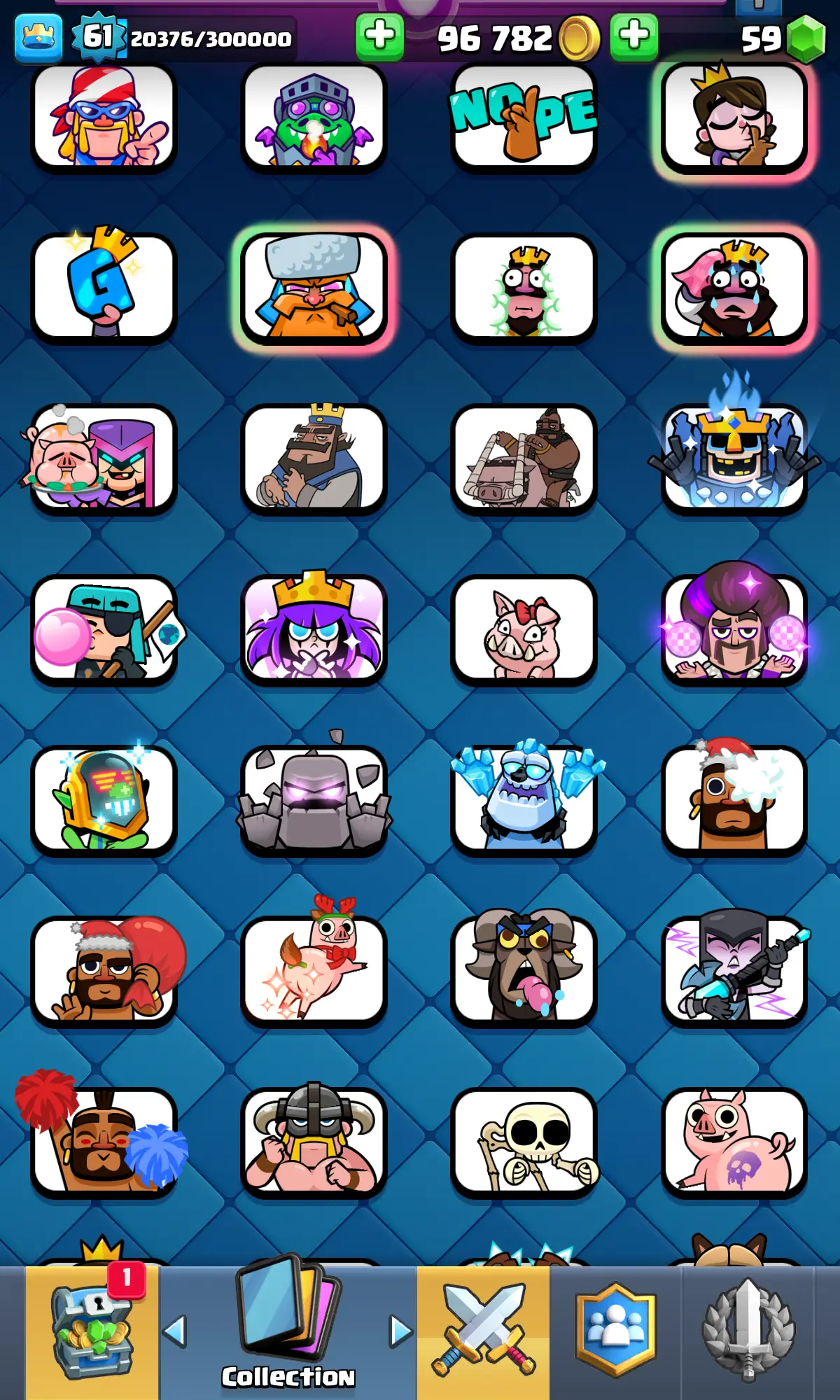Choose the stone Golem emote
Viewport: 840px width, 1400px height.
(314, 800)
